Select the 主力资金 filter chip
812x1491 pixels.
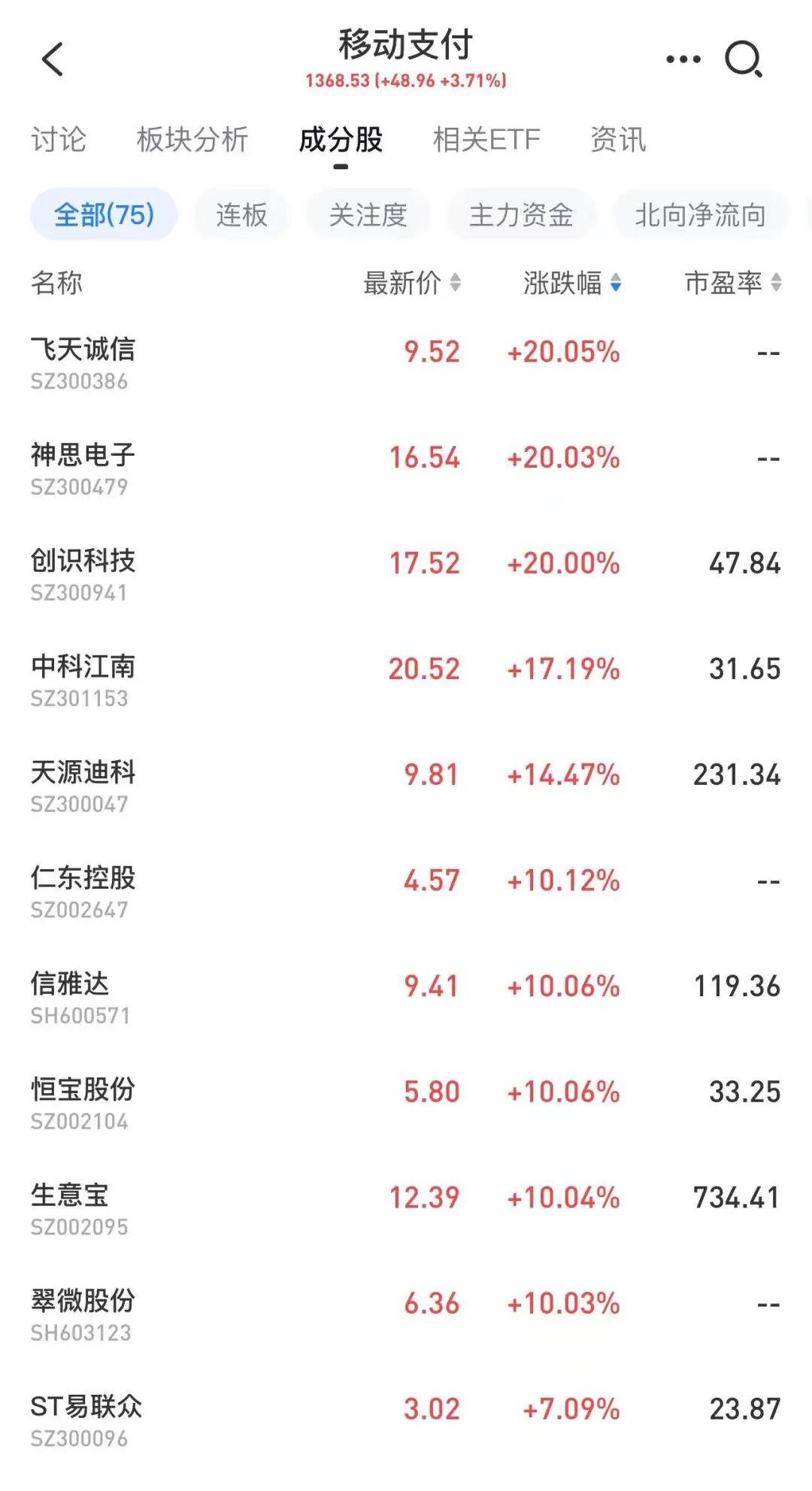520,215
